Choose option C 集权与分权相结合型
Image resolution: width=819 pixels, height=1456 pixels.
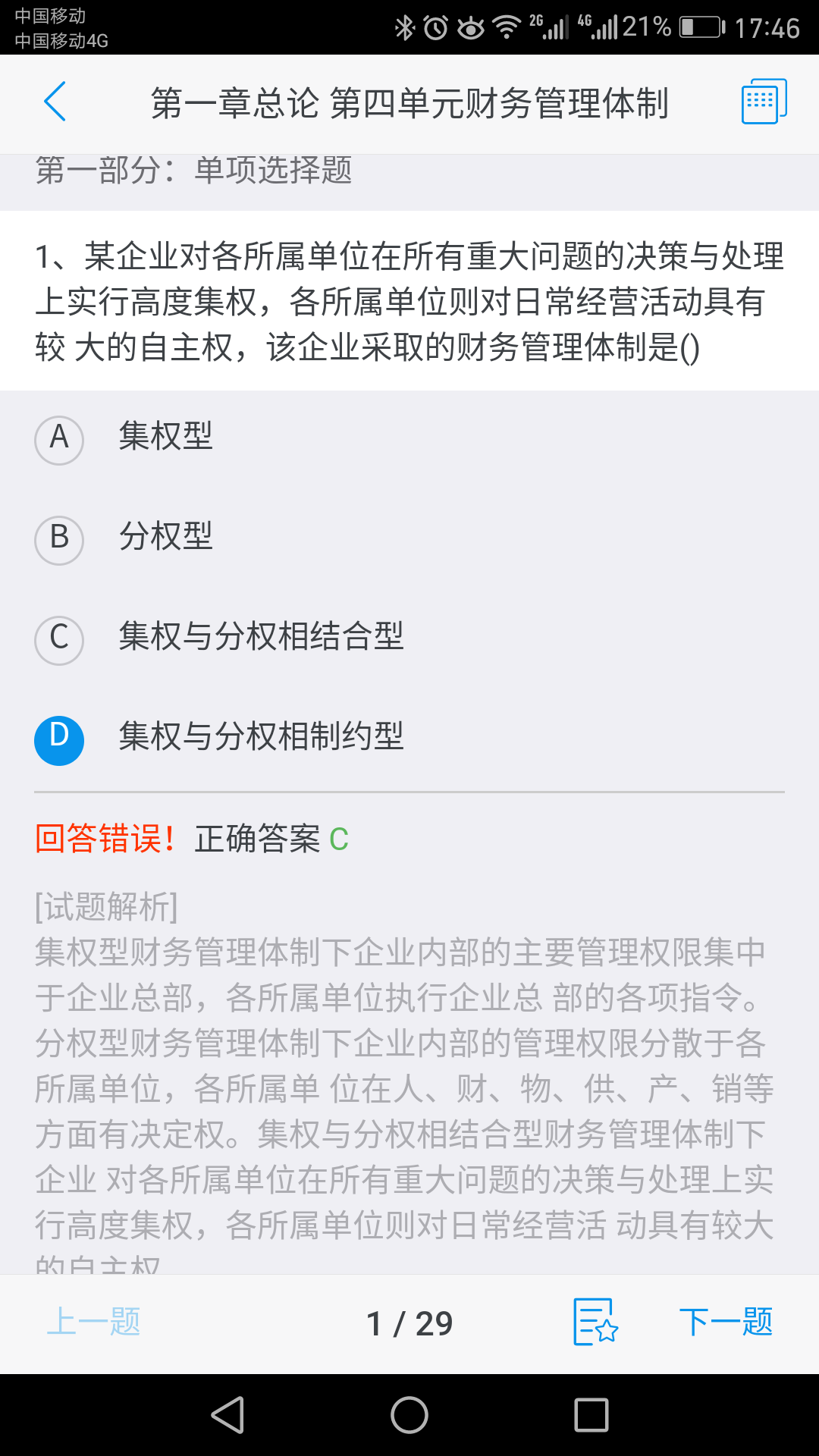[x=409, y=639]
